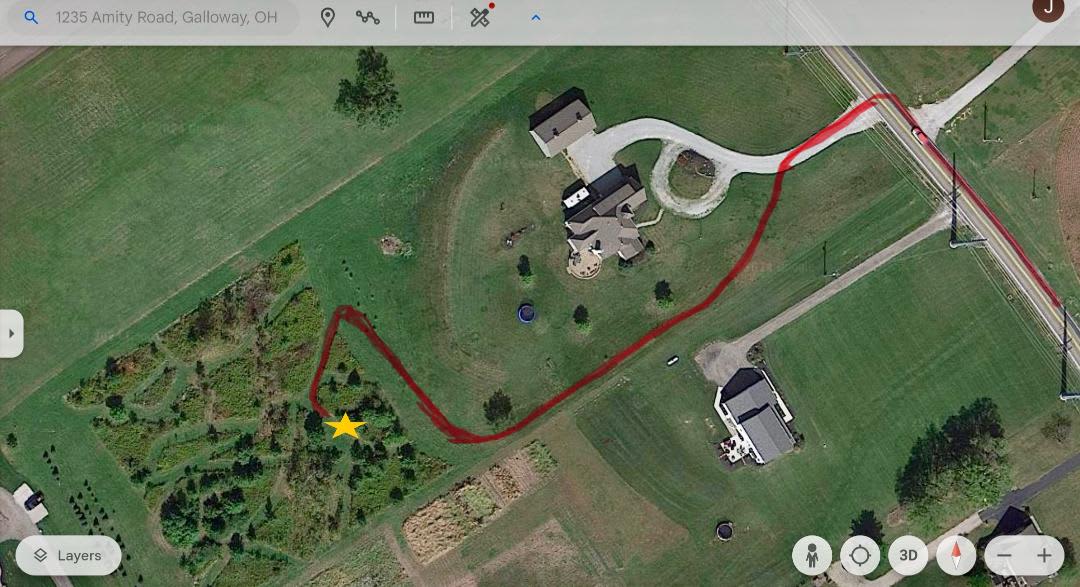Open the search box showing 1235 Amity Road
This screenshot has height=587, width=1080.
(x=165, y=17)
